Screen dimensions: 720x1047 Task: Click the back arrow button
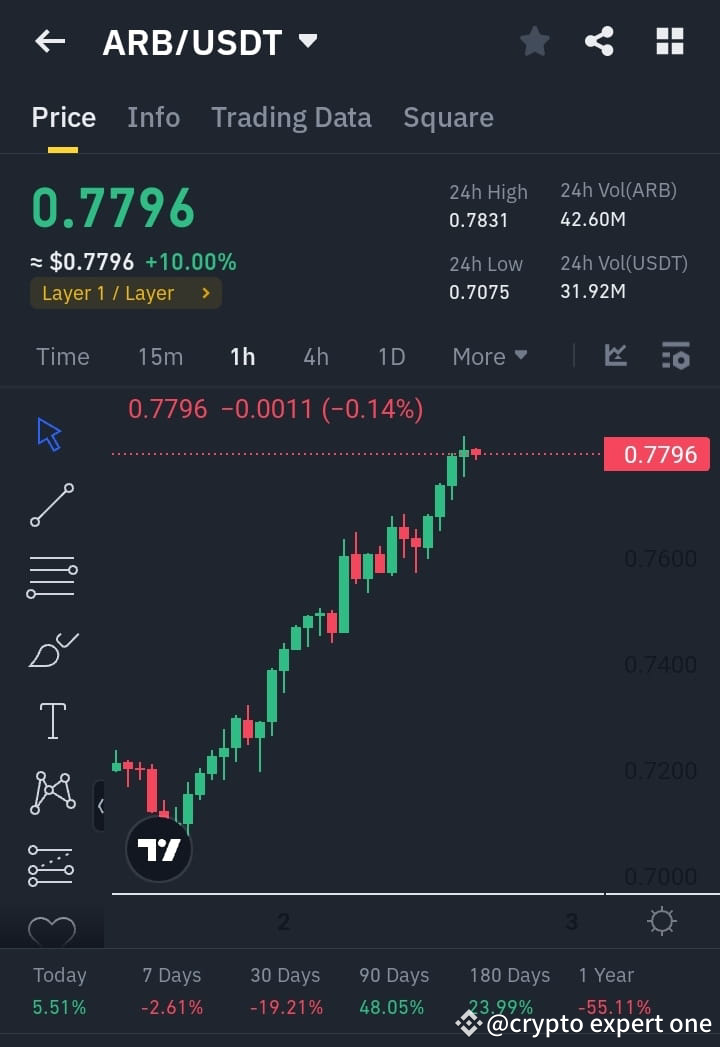point(50,41)
